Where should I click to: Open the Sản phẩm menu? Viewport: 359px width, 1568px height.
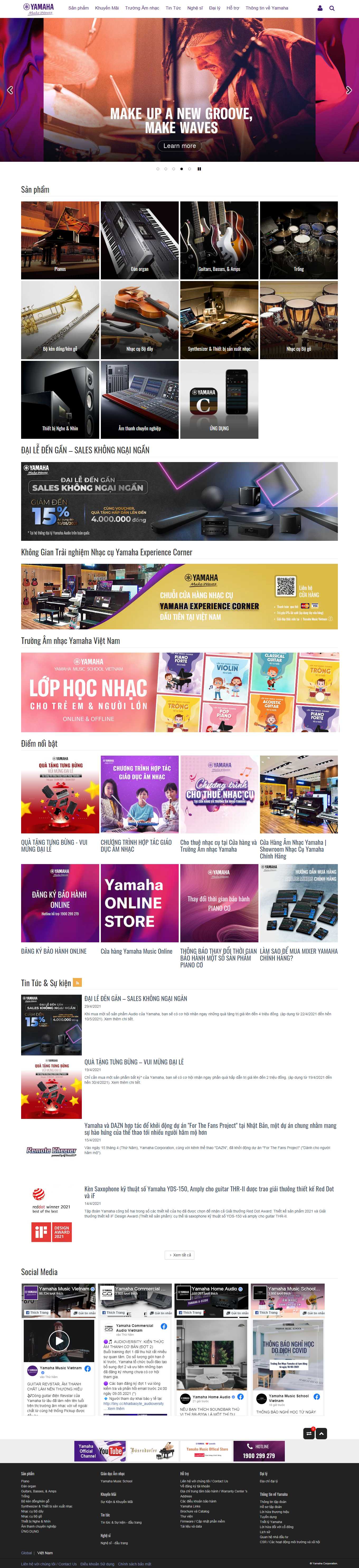(x=78, y=8)
